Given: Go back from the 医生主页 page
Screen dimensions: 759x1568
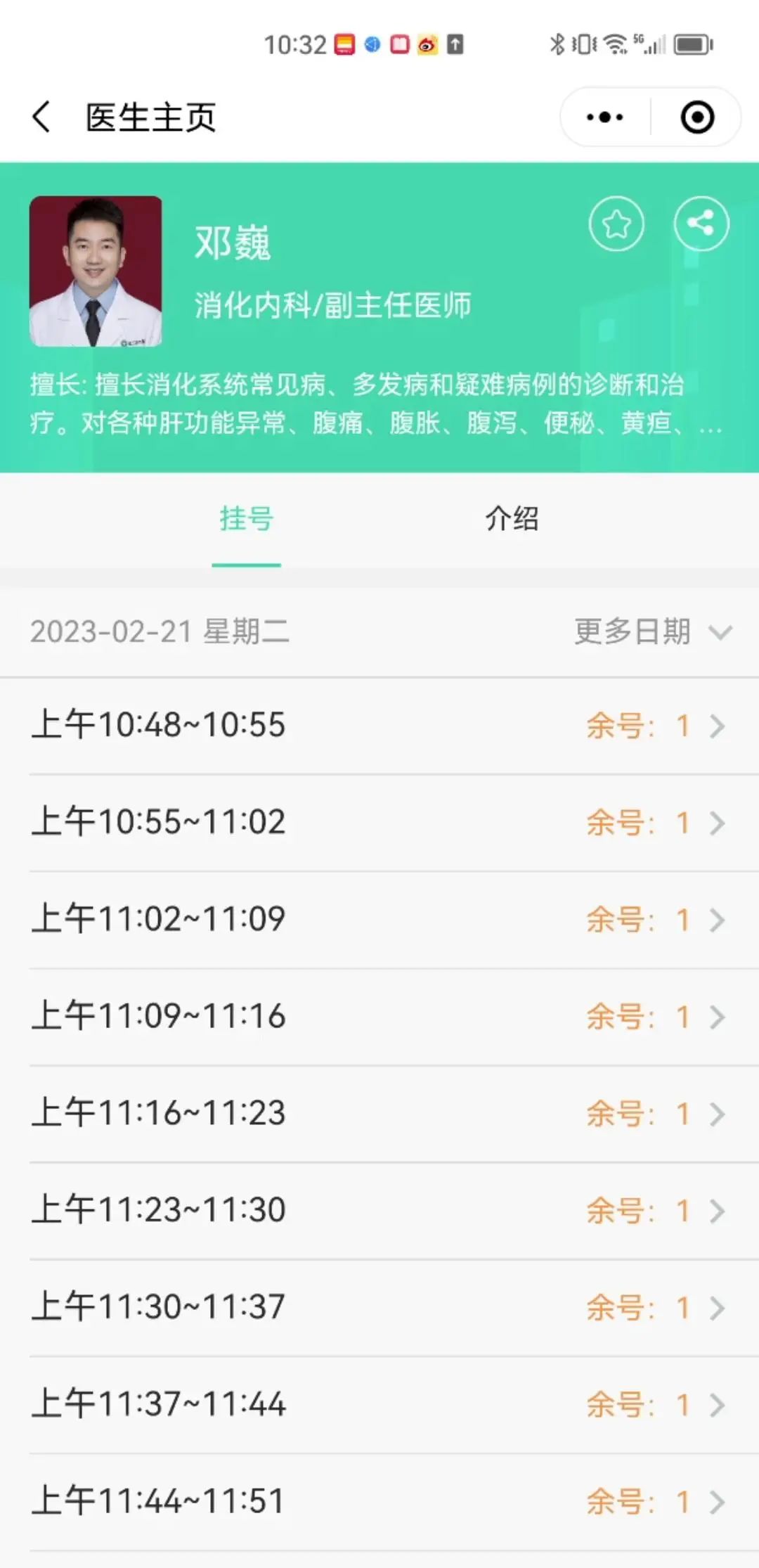Looking at the screenshot, I should pos(42,117).
